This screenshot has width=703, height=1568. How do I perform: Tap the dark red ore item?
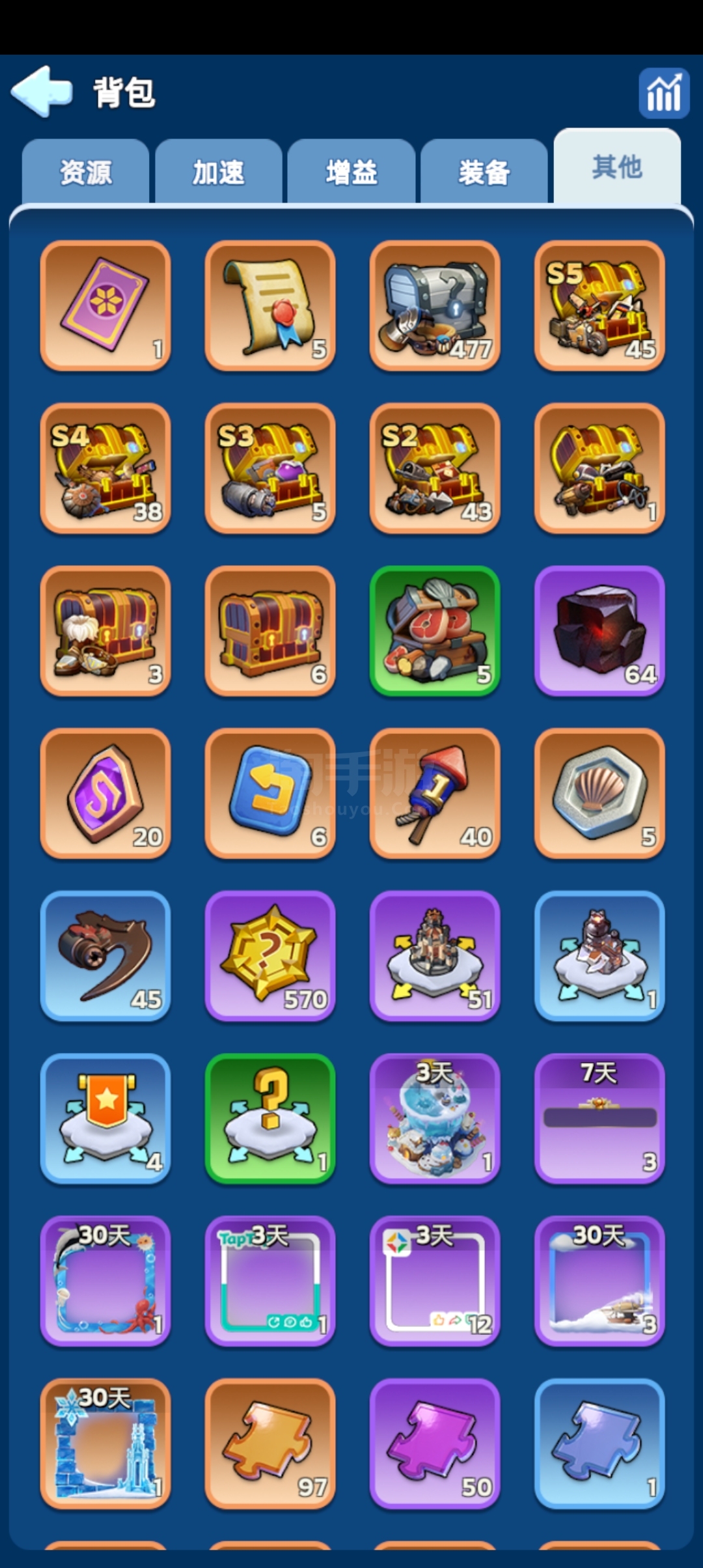point(600,630)
